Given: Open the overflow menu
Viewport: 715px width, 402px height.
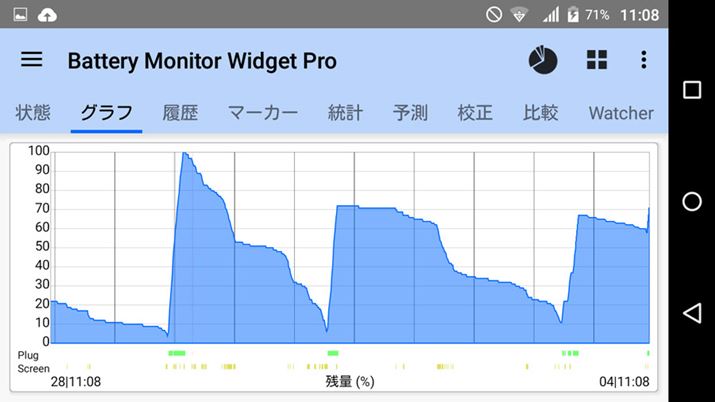Looking at the screenshot, I should tap(643, 60).
